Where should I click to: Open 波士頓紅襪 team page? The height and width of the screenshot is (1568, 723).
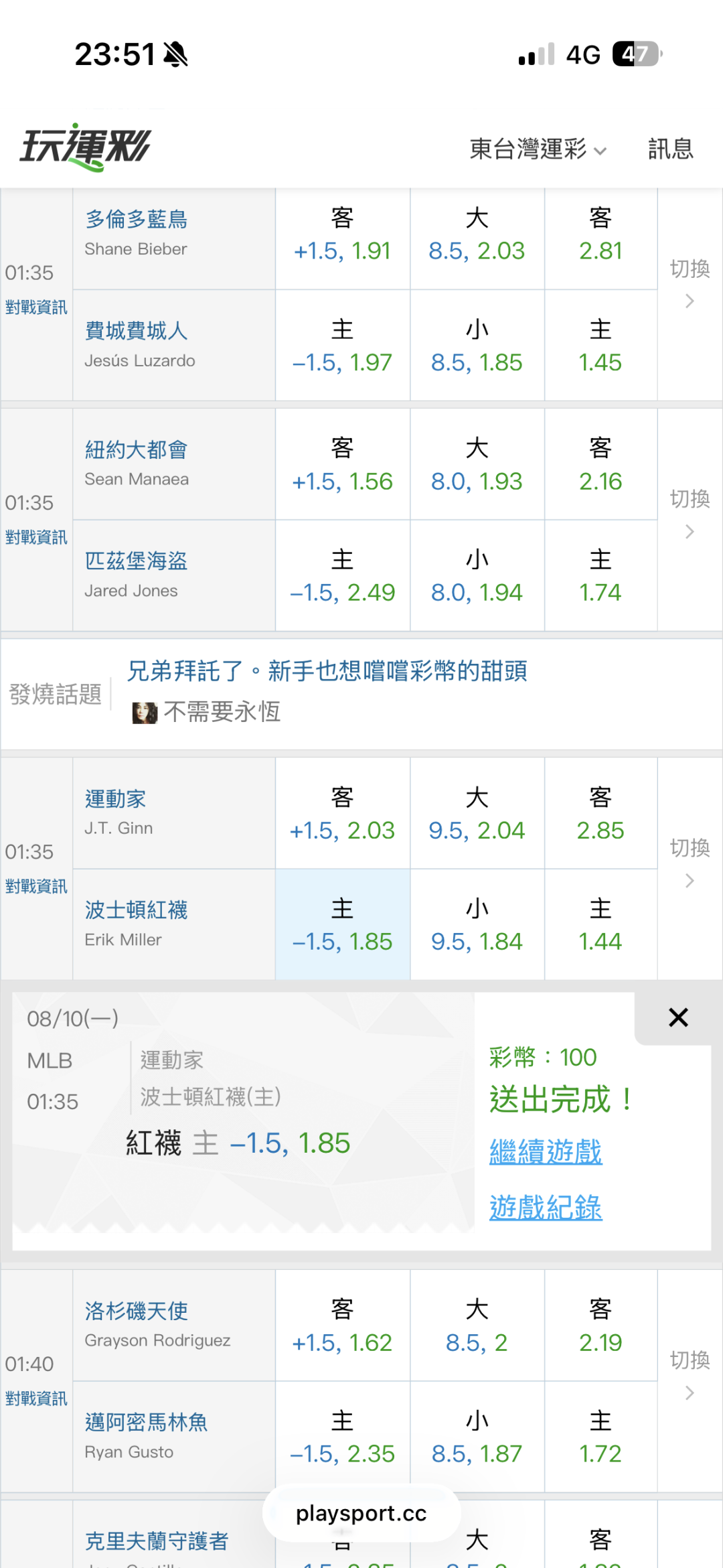click(136, 910)
